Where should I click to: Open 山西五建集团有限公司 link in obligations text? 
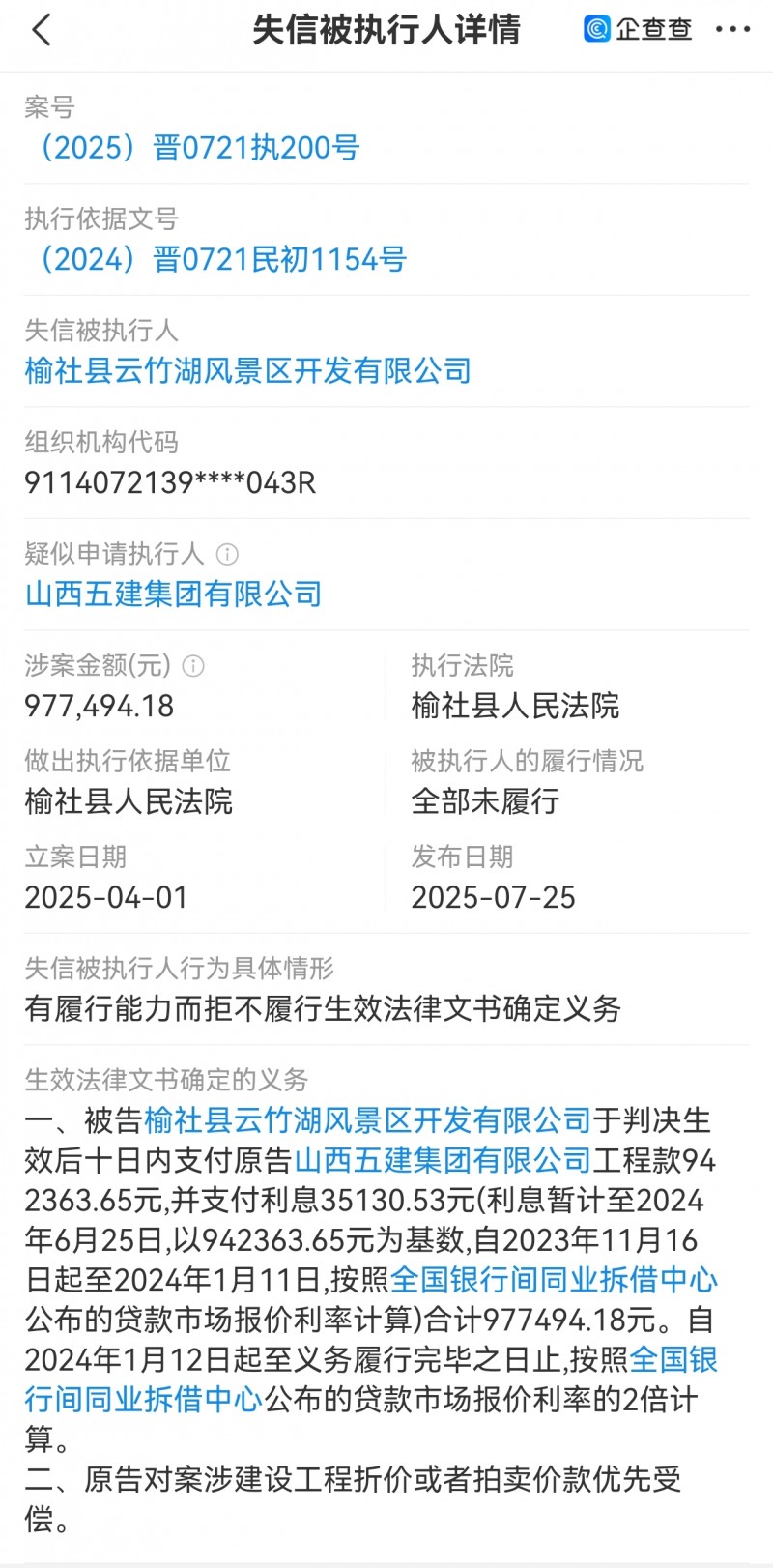[x=443, y=1160]
